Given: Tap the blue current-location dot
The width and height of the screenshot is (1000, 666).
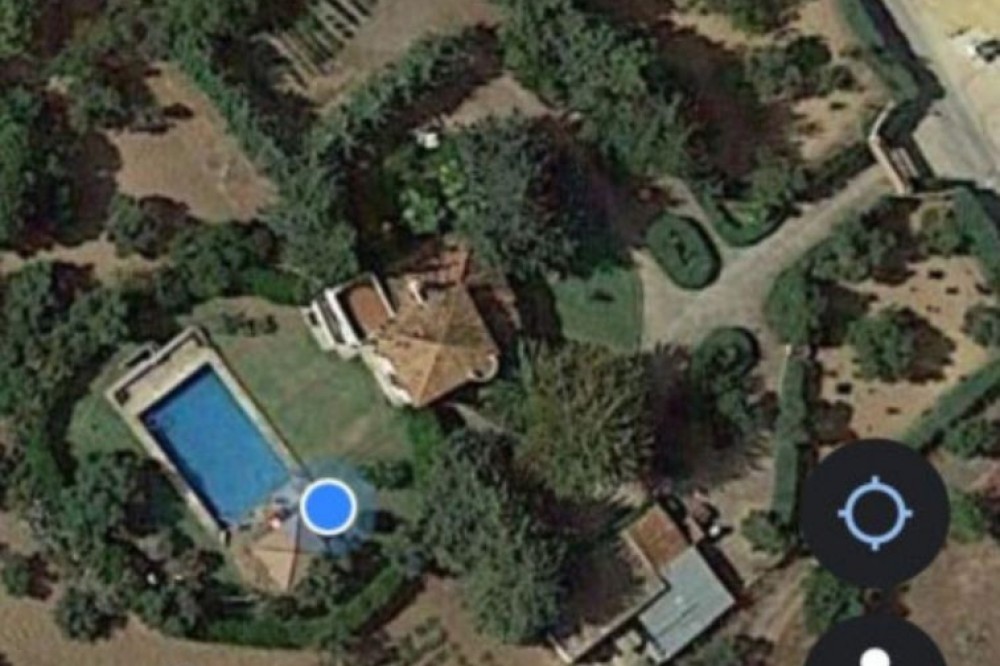Looking at the screenshot, I should tap(328, 507).
